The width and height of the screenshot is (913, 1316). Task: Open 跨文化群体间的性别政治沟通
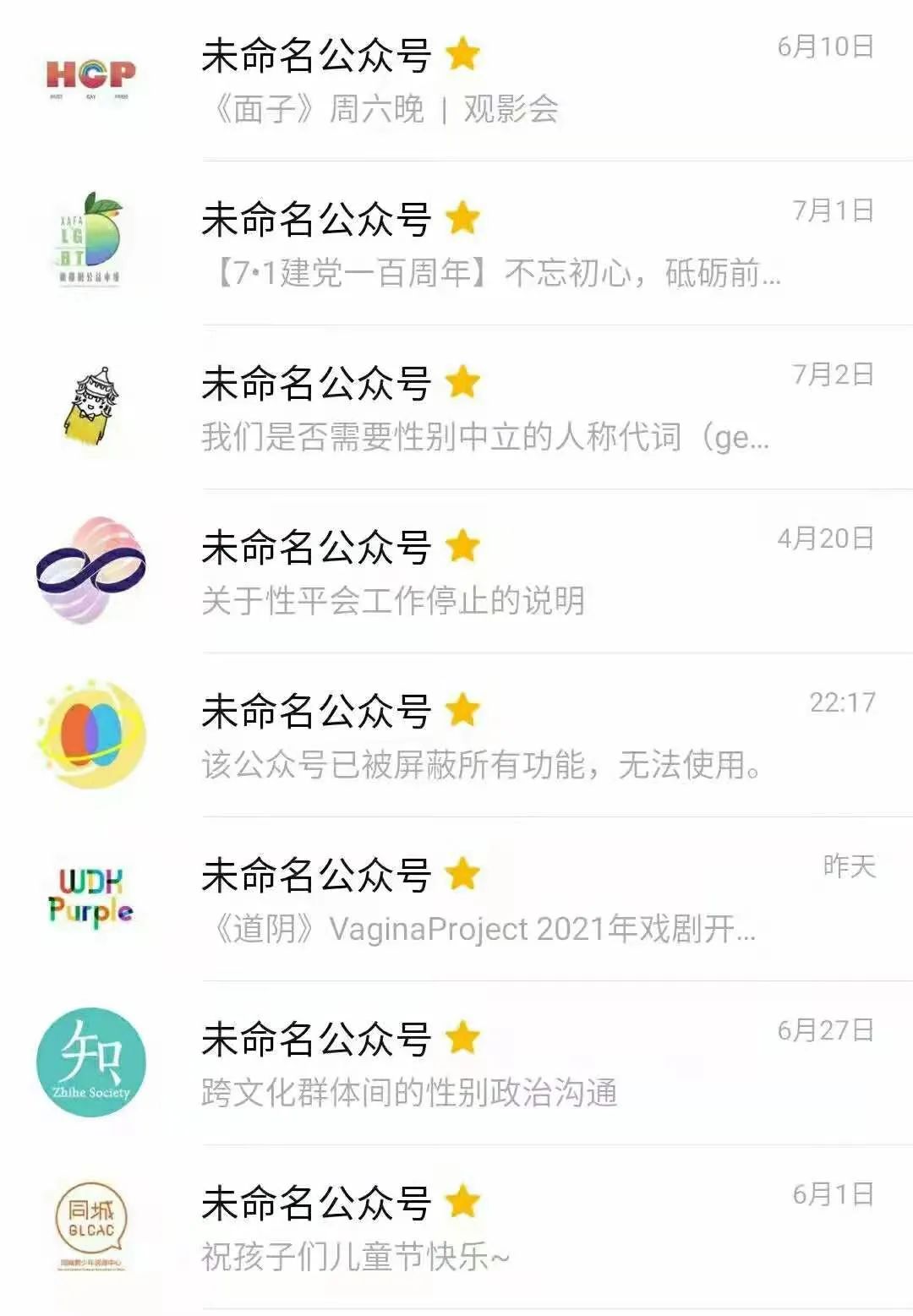[x=456, y=1065]
